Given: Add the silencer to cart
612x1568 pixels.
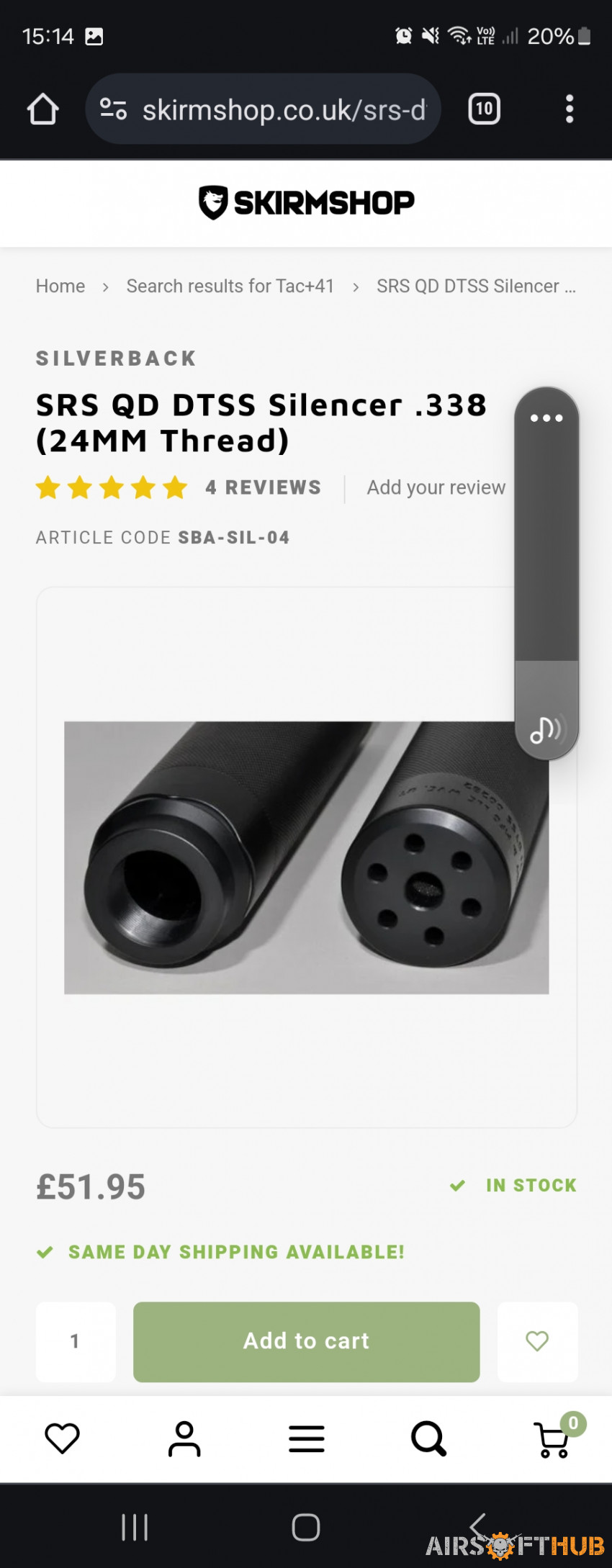Looking at the screenshot, I should pos(306,1341).
